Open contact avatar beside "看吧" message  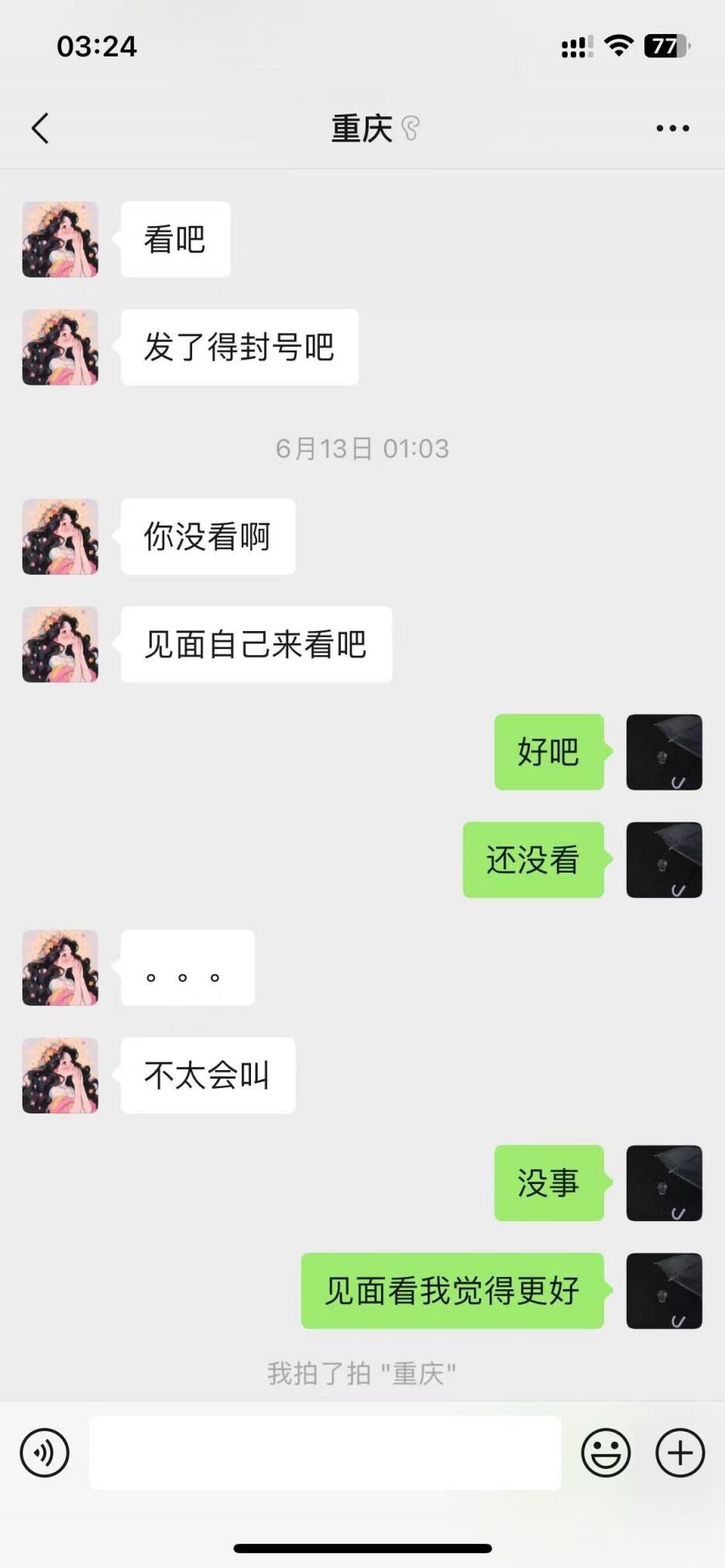tap(60, 240)
